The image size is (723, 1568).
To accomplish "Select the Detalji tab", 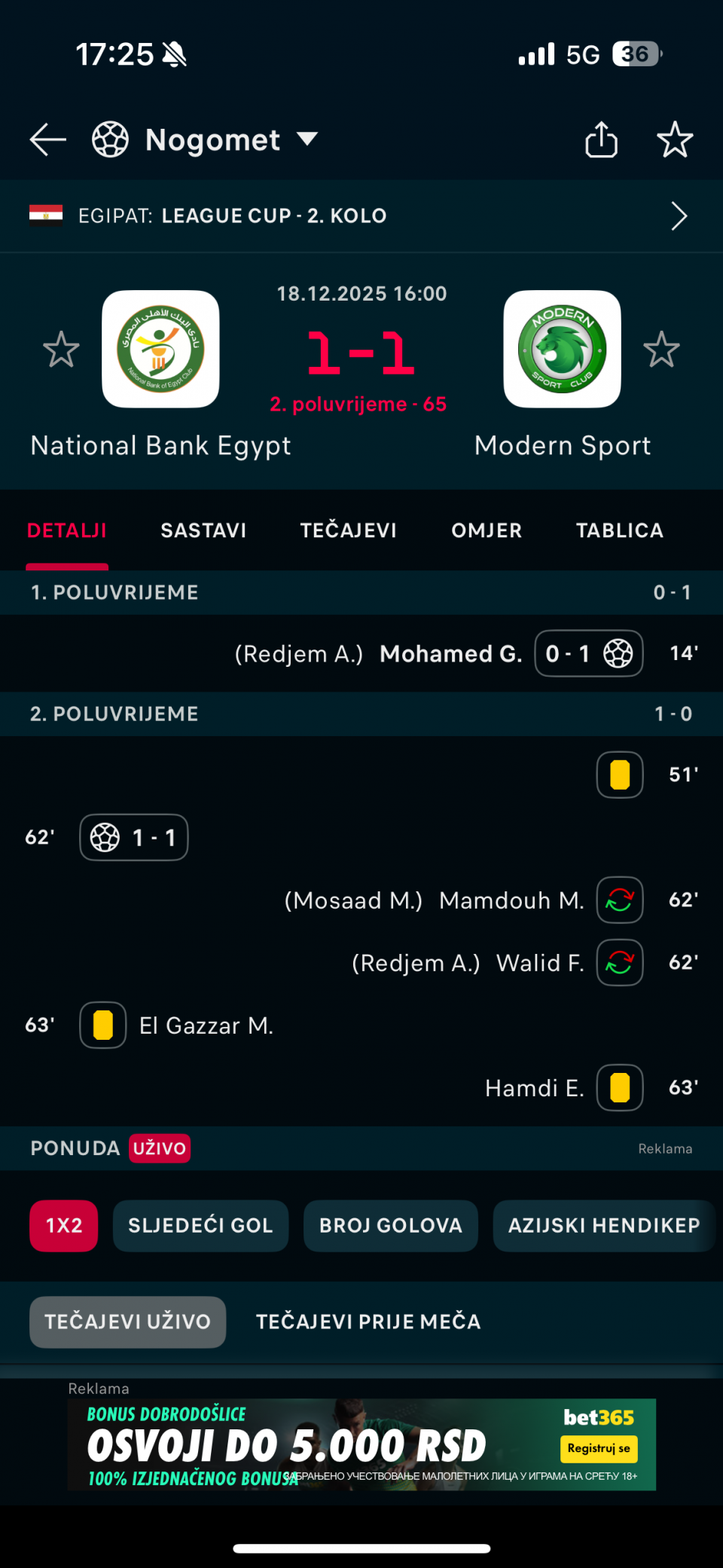I will (67, 530).
